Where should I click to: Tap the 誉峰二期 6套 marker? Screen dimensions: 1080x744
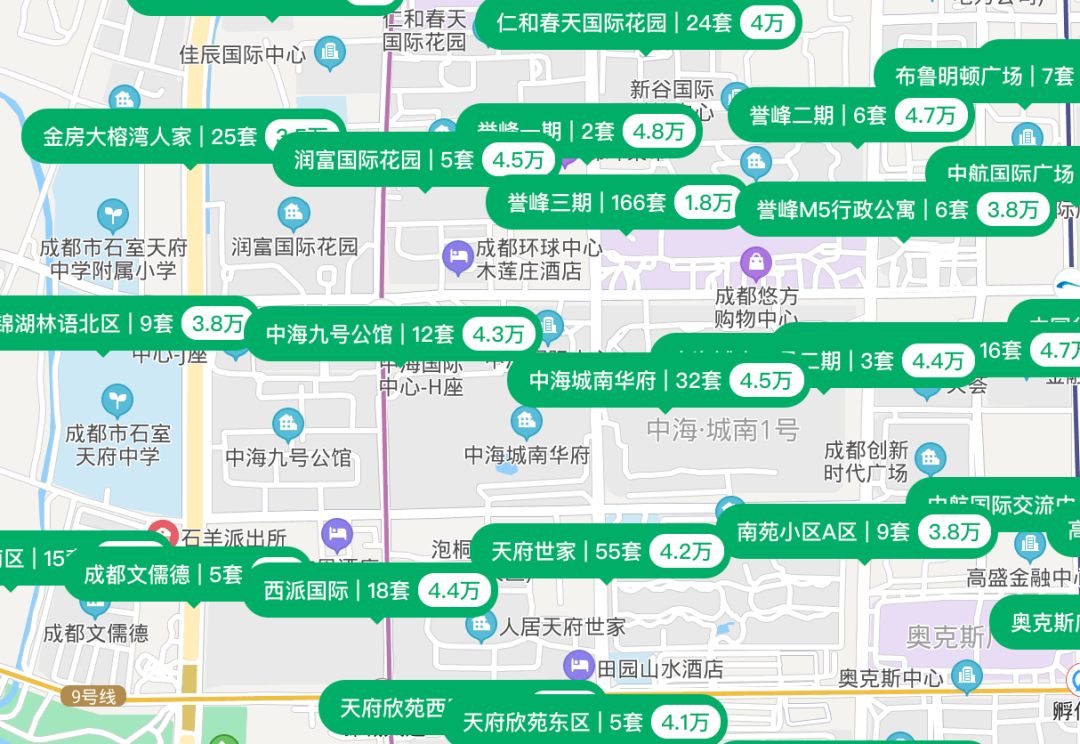851,115
